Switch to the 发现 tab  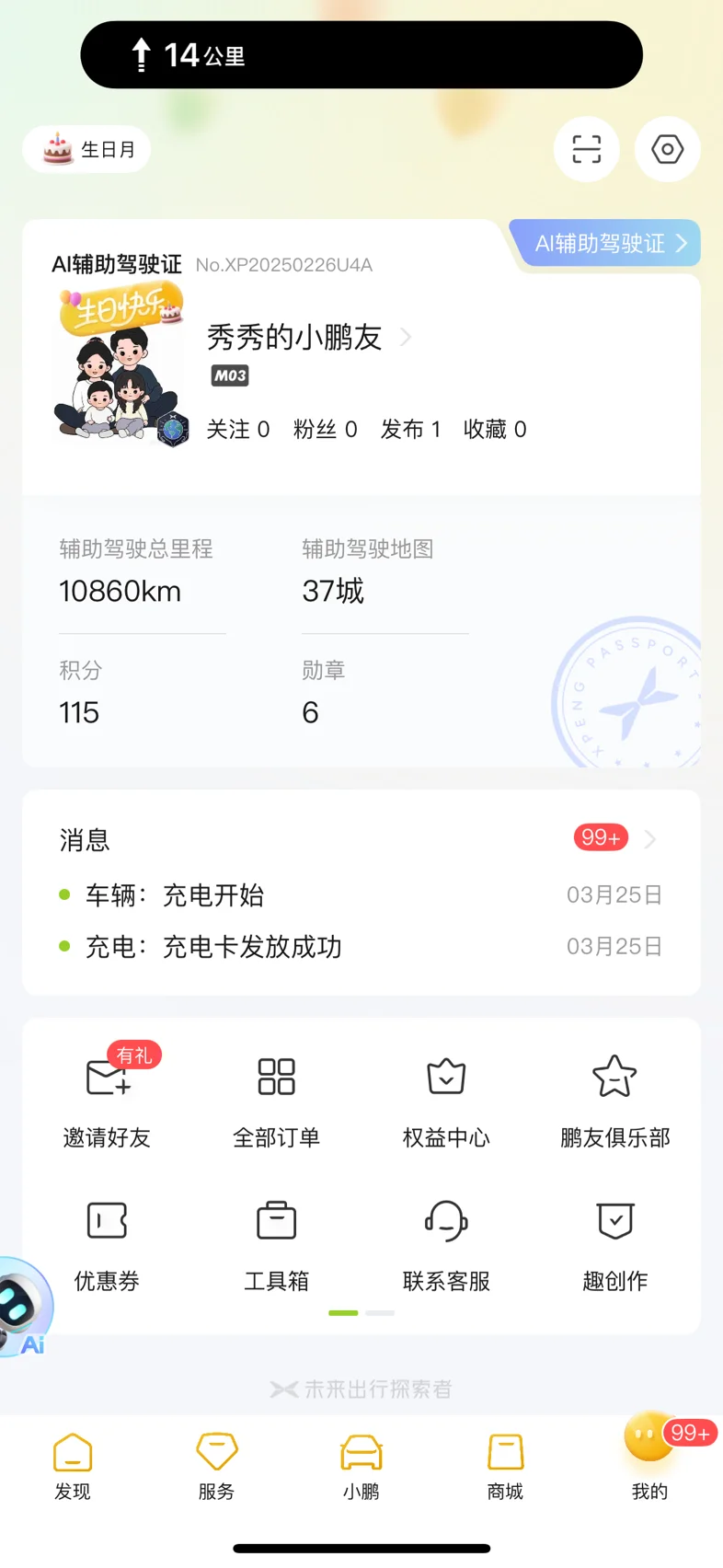73,1467
